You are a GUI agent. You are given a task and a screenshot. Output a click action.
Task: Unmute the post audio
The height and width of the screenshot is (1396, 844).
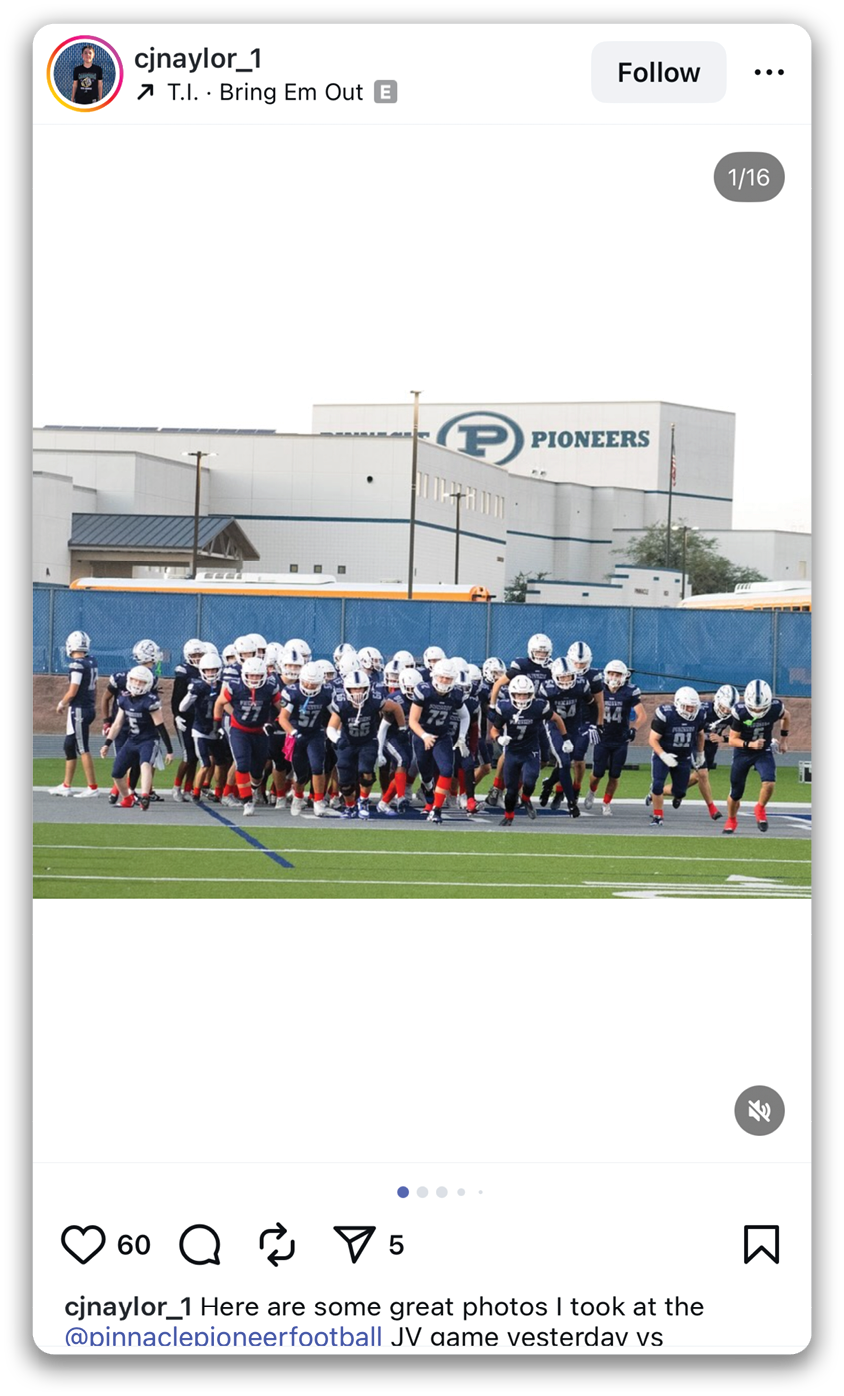(759, 1111)
